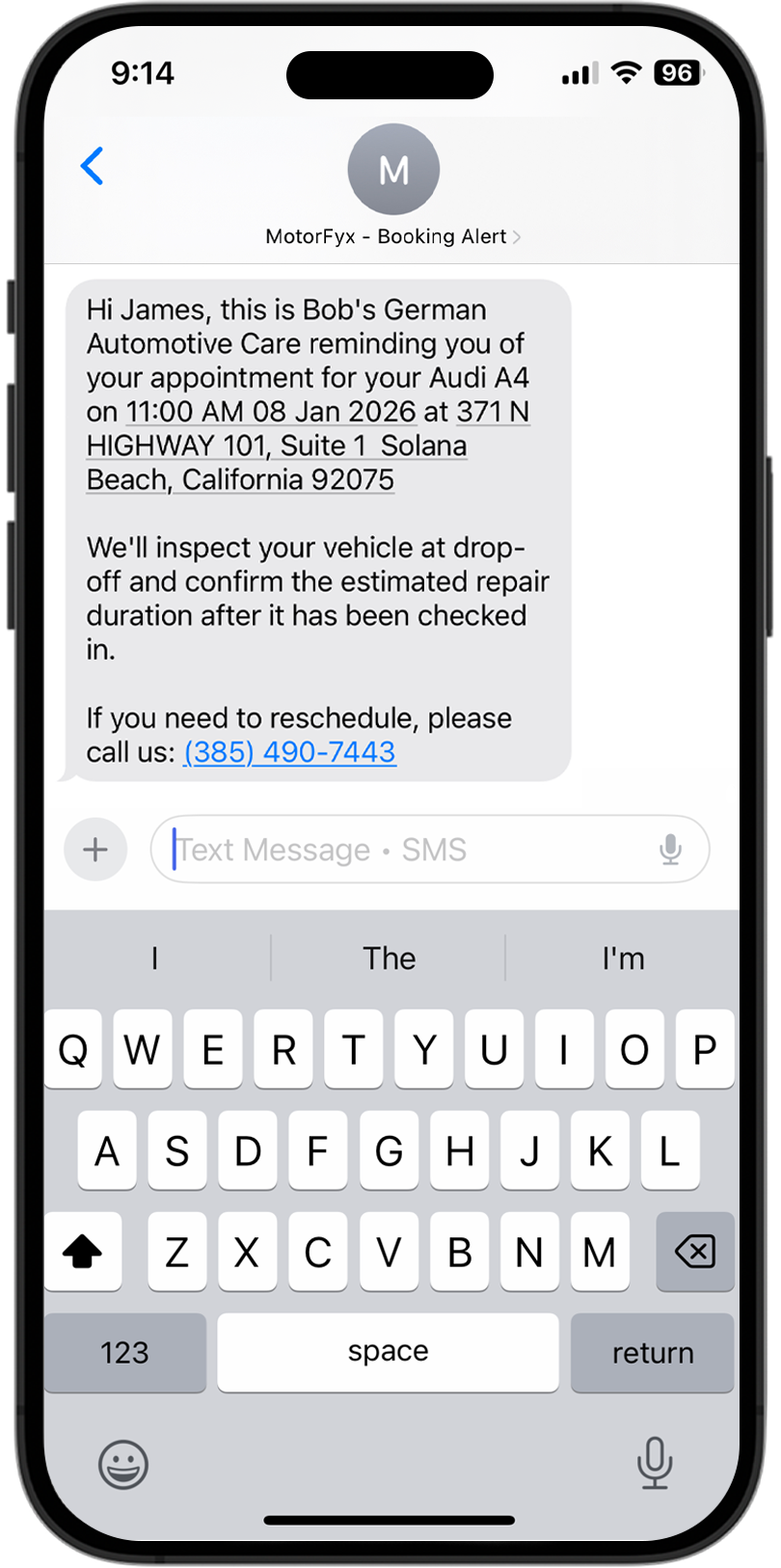Choose the "I" word suggestion
Viewport: 781px width, 1568px height.
pos(154,959)
